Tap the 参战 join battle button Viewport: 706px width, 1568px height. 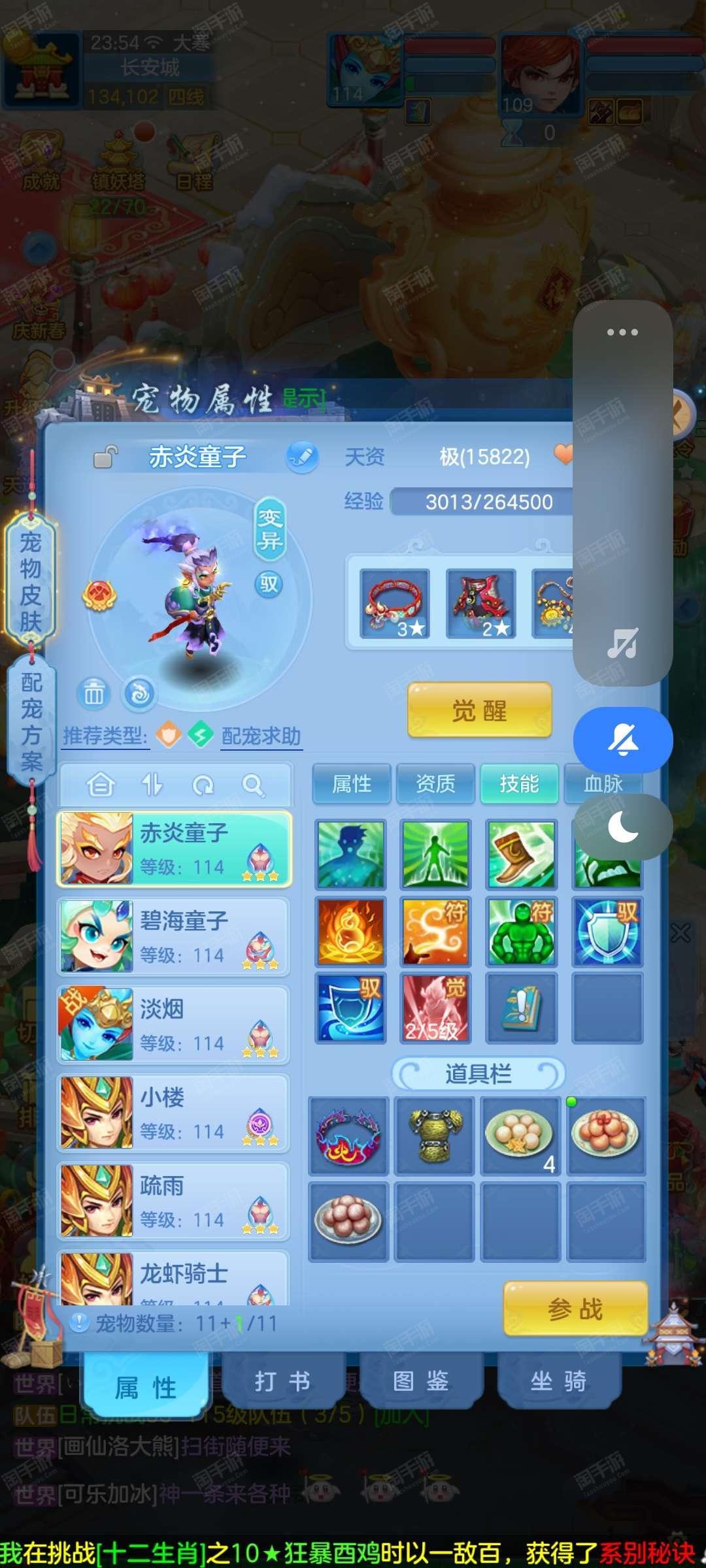pos(575,1309)
